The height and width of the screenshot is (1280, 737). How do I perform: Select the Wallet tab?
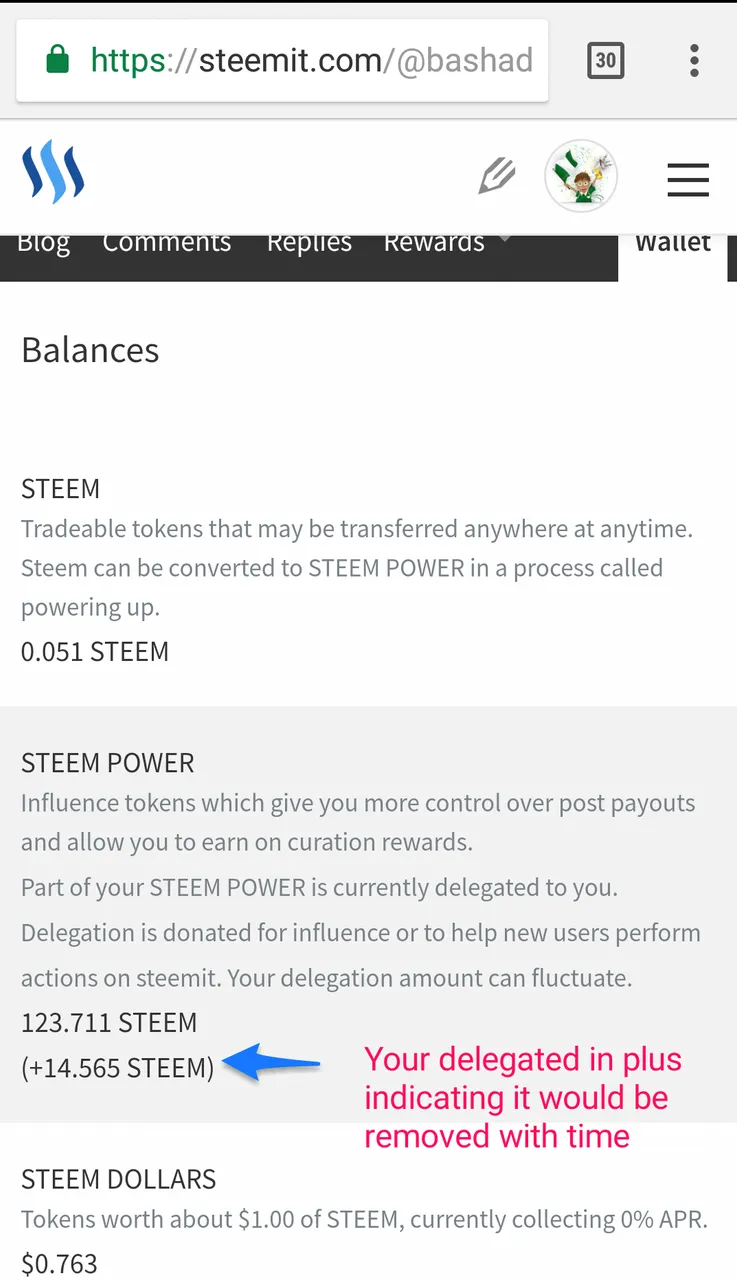(673, 245)
